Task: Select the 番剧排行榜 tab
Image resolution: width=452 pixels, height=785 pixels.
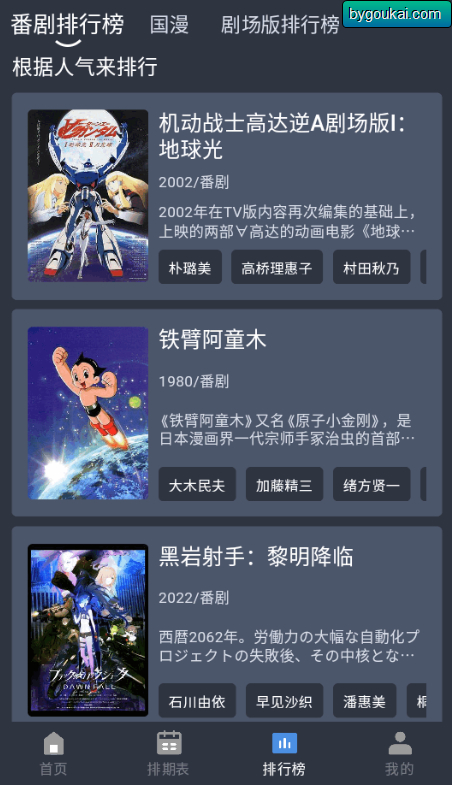Action: [x=67, y=25]
